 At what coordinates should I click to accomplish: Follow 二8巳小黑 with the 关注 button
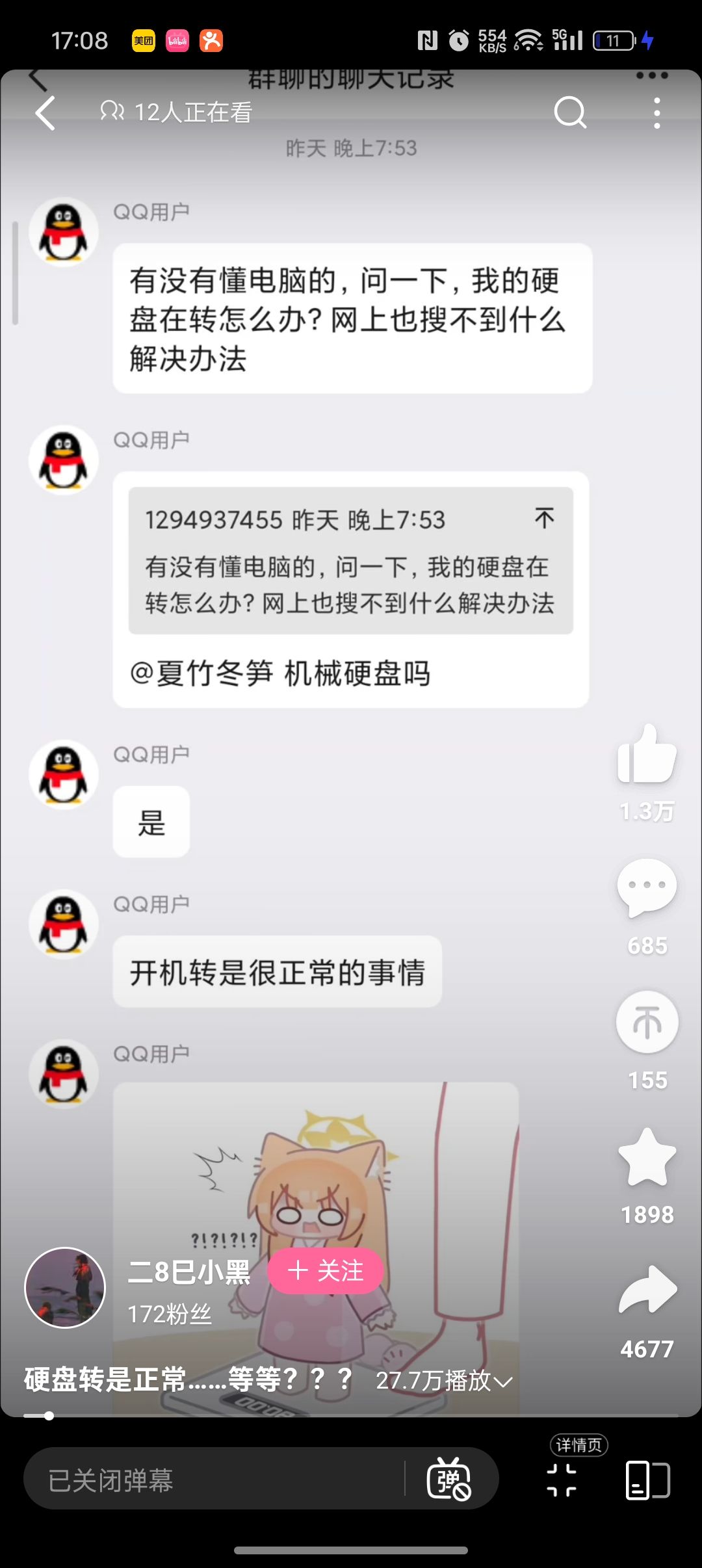(326, 1270)
